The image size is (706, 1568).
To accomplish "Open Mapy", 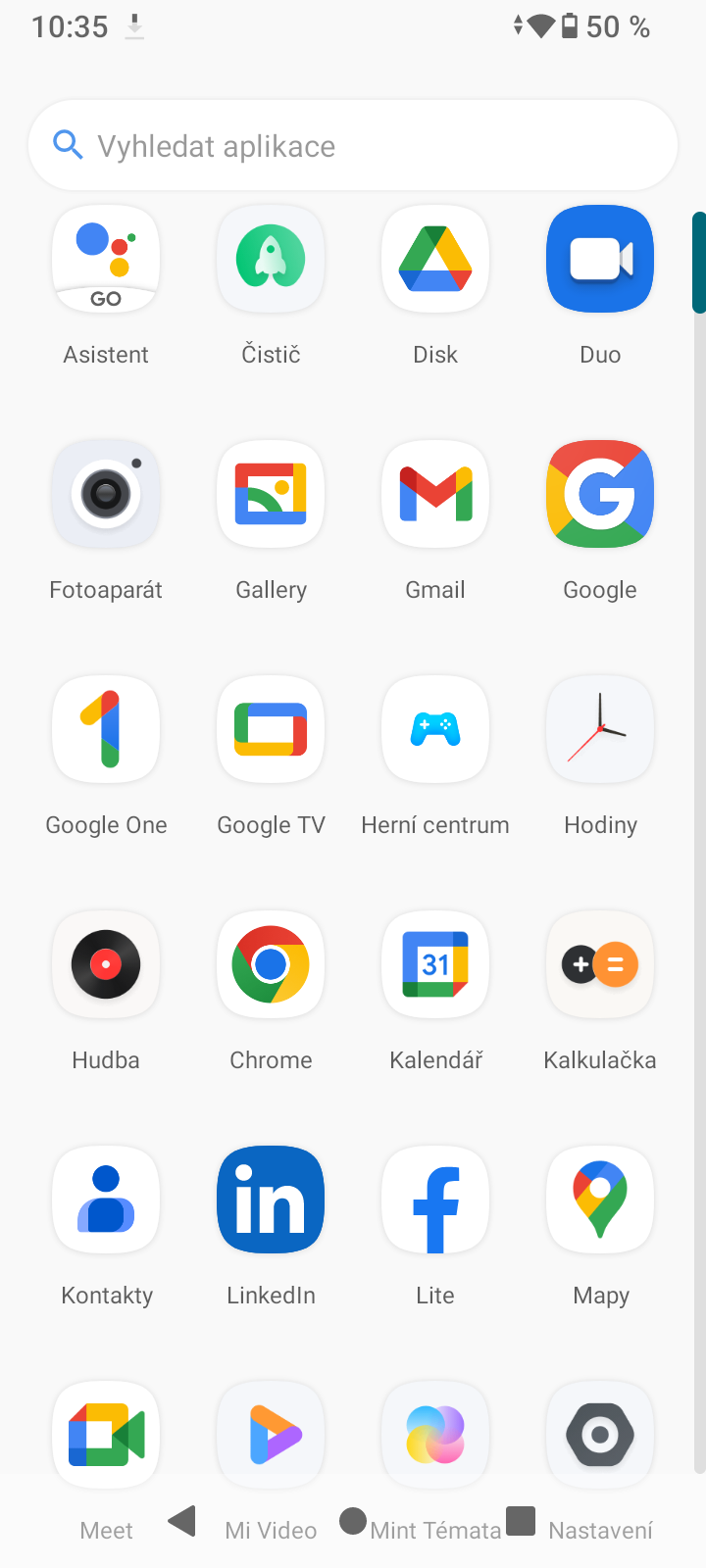I will click(x=600, y=1200).
